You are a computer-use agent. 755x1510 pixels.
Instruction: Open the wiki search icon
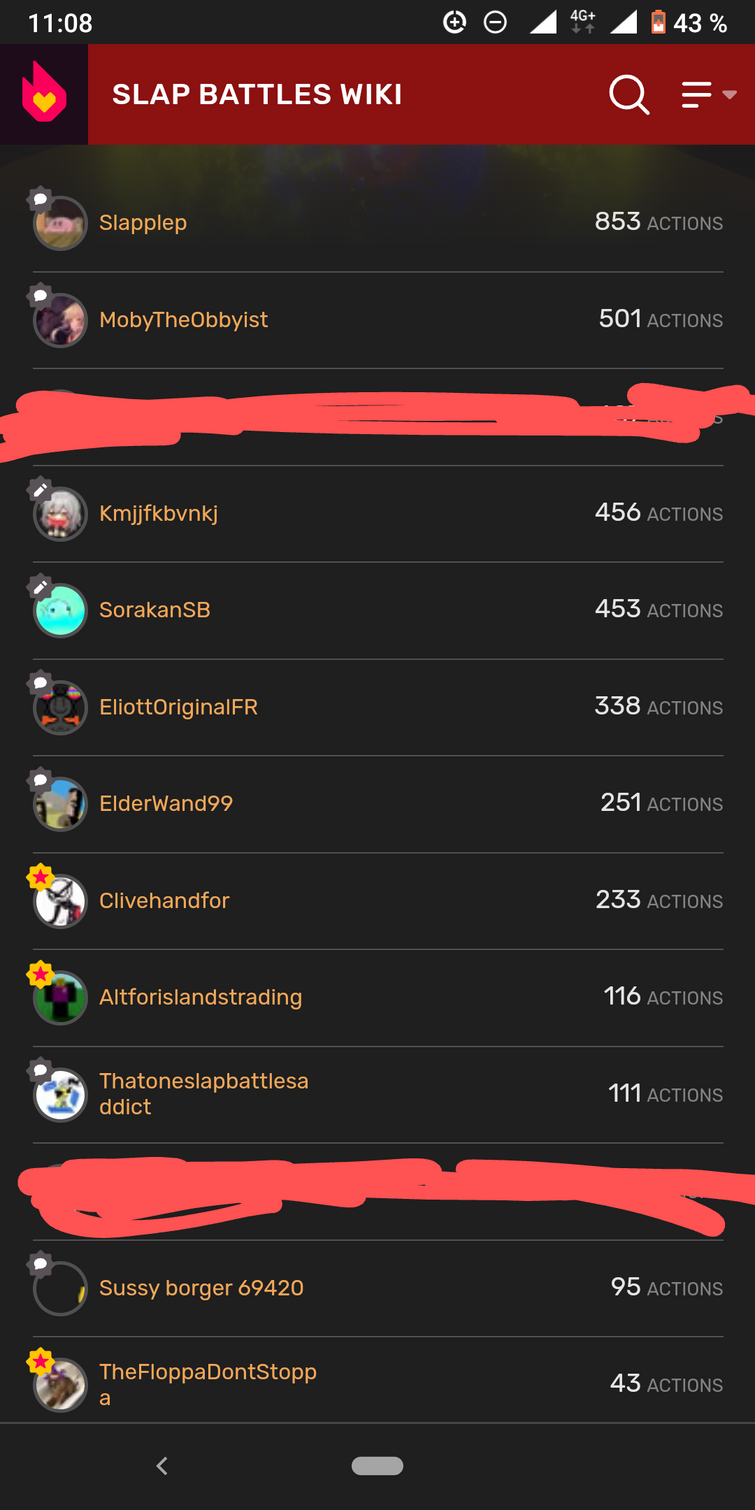coord(629,95)
